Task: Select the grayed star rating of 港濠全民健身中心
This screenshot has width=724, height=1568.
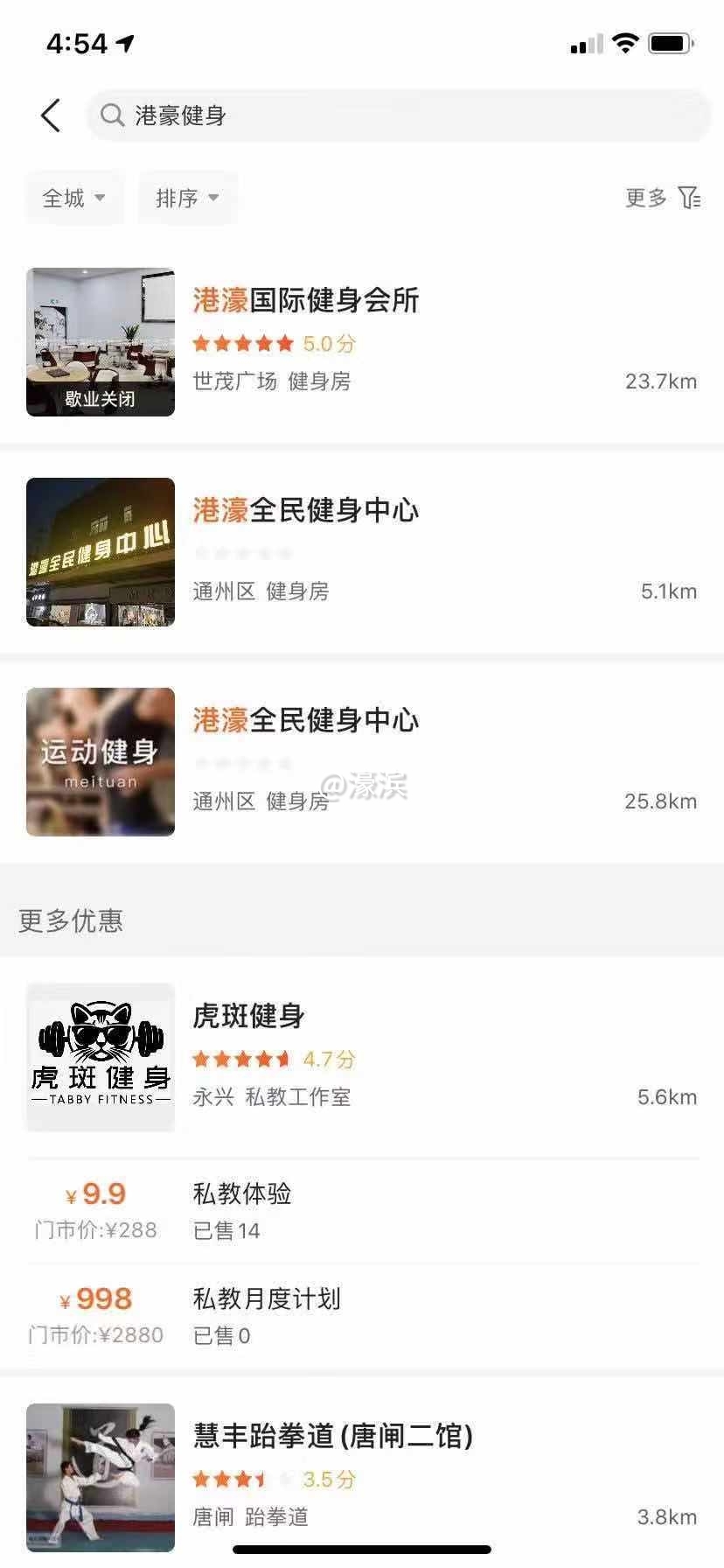Action: pos(243,553)
